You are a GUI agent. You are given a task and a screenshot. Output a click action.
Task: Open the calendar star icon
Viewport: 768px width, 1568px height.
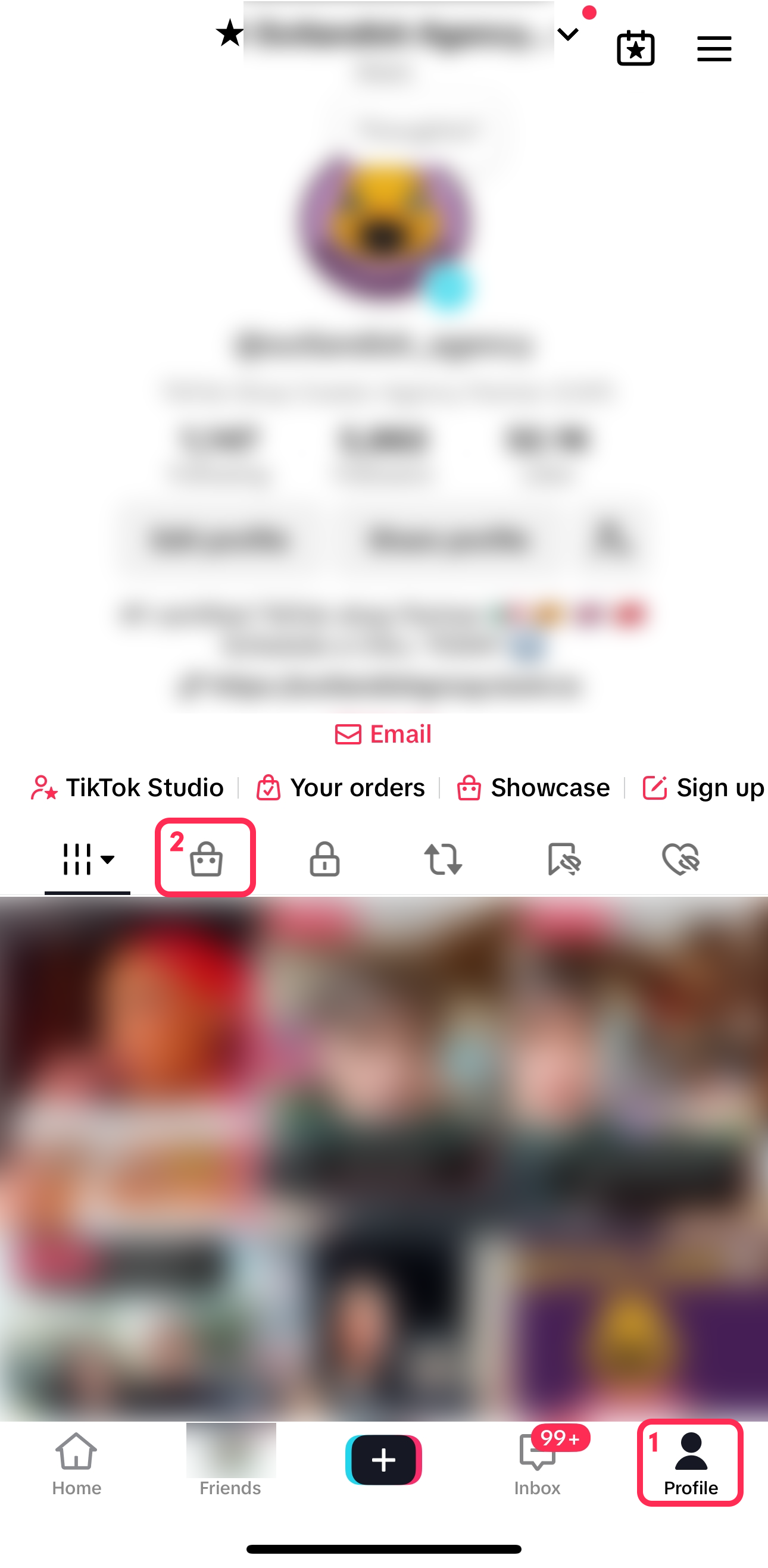click(635, 49)
